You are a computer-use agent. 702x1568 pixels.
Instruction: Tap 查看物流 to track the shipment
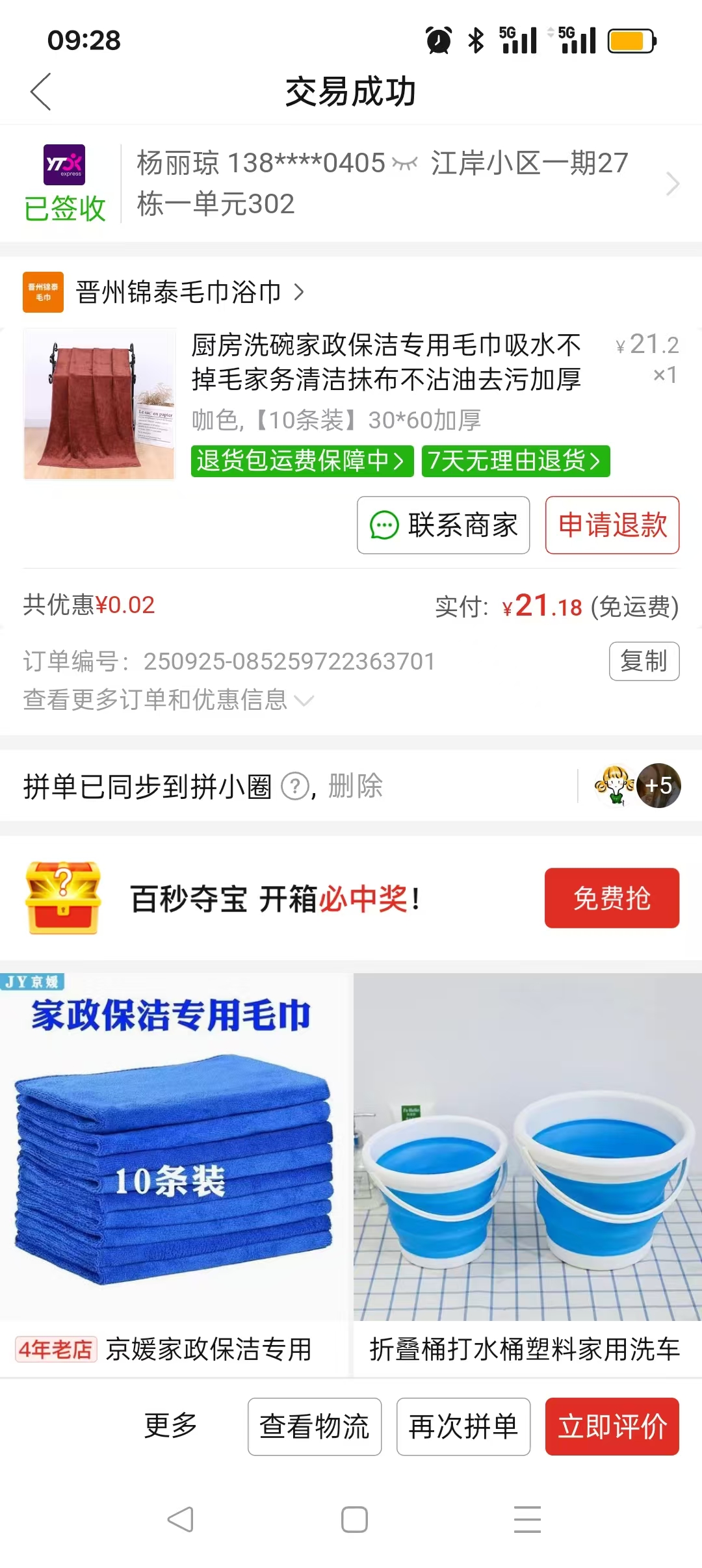point(315,1426)
